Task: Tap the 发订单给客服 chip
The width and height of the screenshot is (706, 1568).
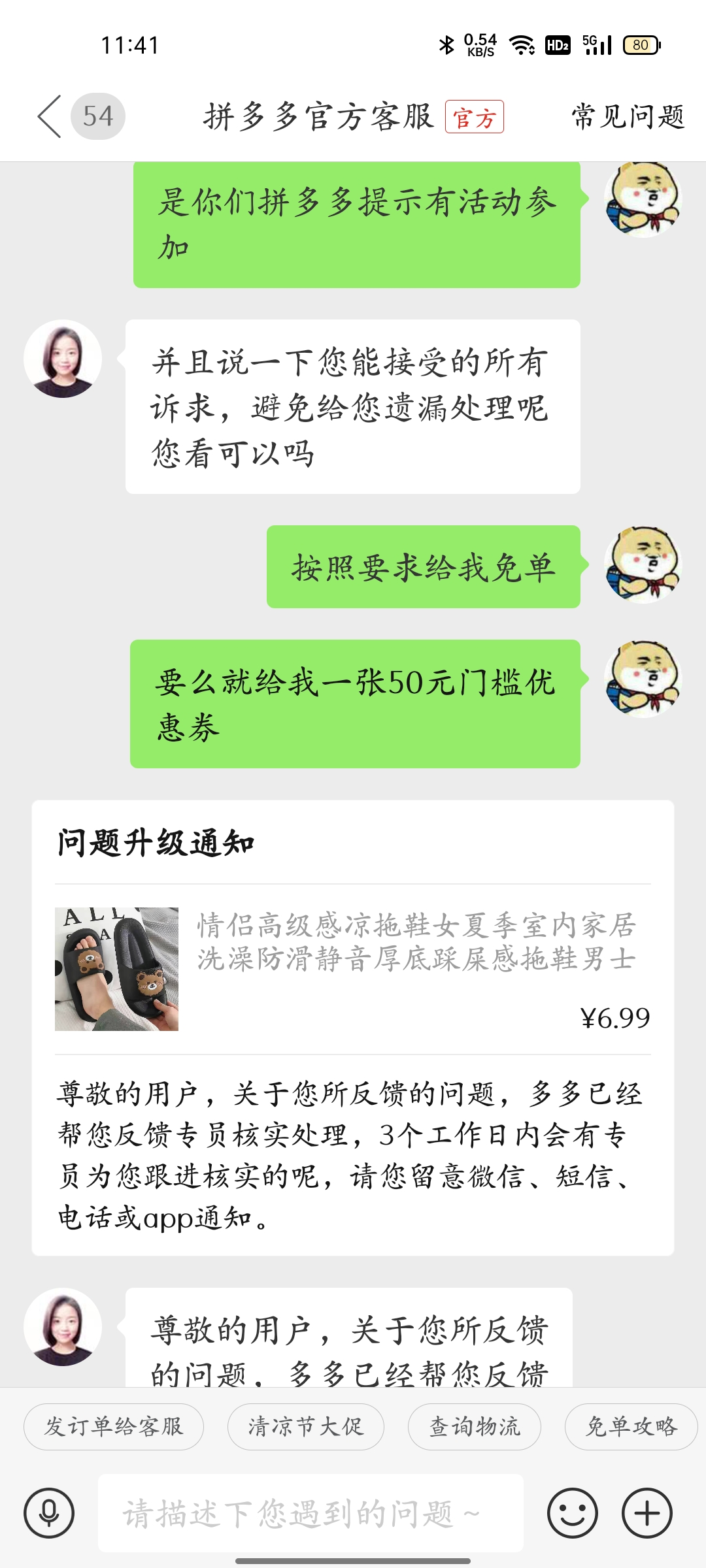Action: tap(114, 1426)
